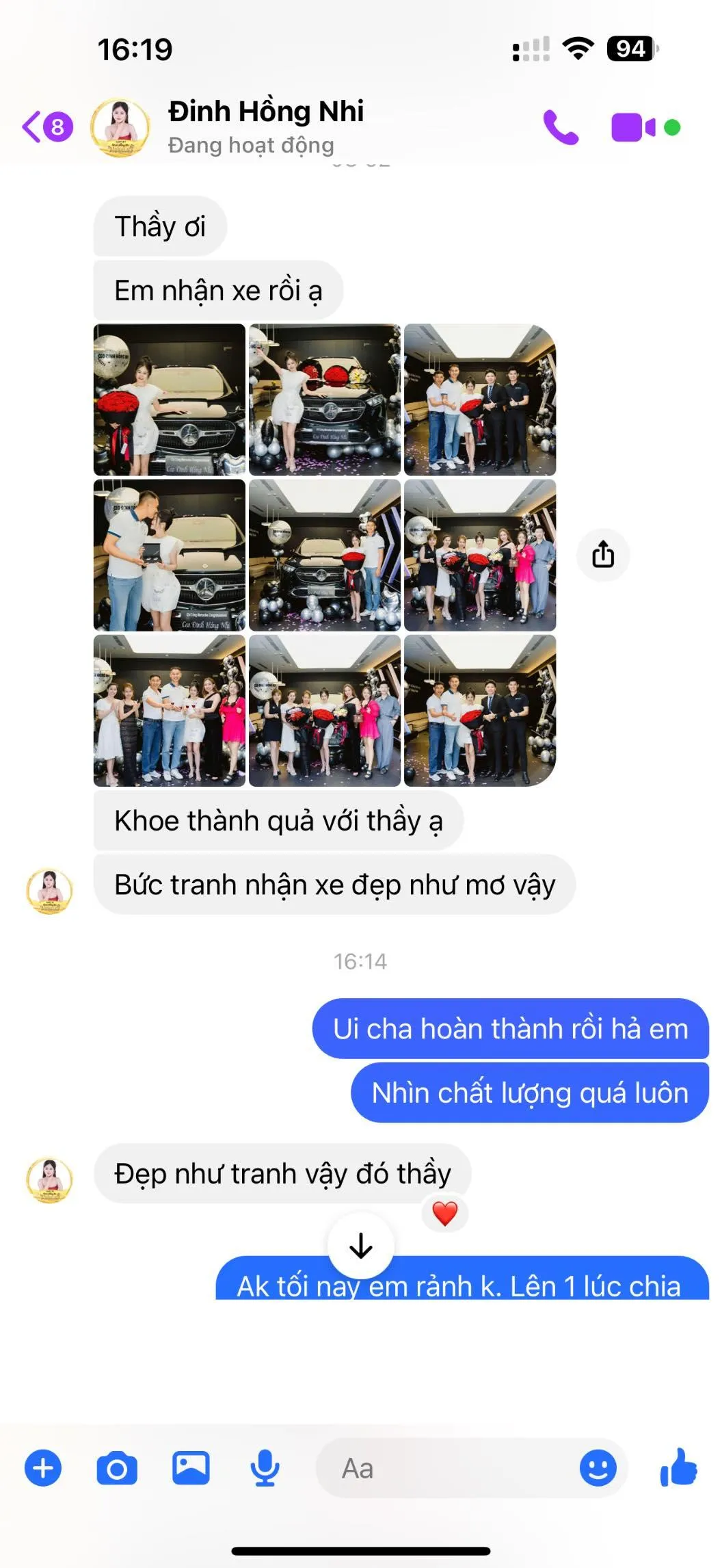Open the first photo in the album
Screen dimensions: 722x1568
[170, 400]
